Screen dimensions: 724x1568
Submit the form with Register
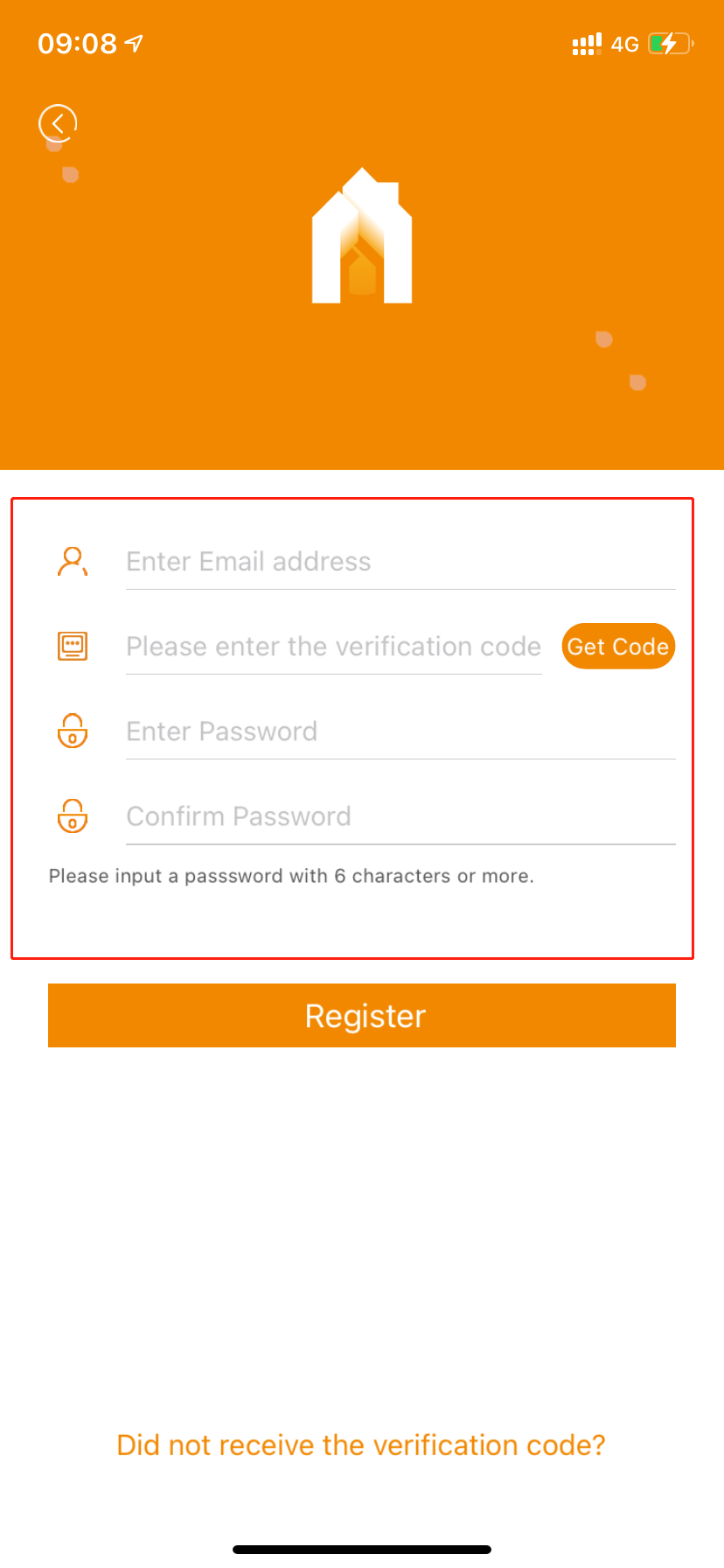coord(362,1016)
